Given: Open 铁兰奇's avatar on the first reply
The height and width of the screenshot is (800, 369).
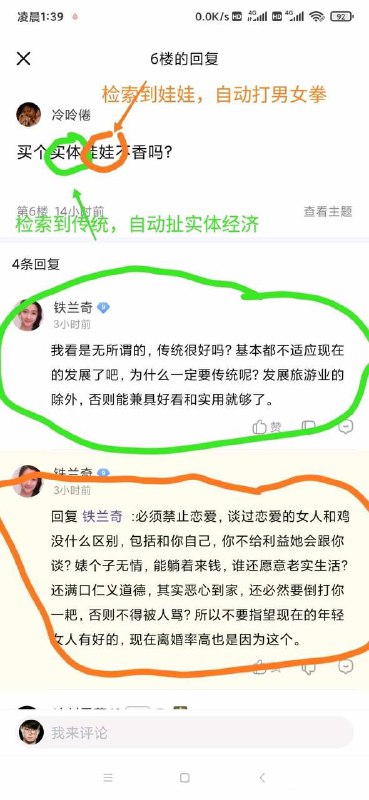Looking at the screenshot, I should pyautogui.click(x=28, y=315).
